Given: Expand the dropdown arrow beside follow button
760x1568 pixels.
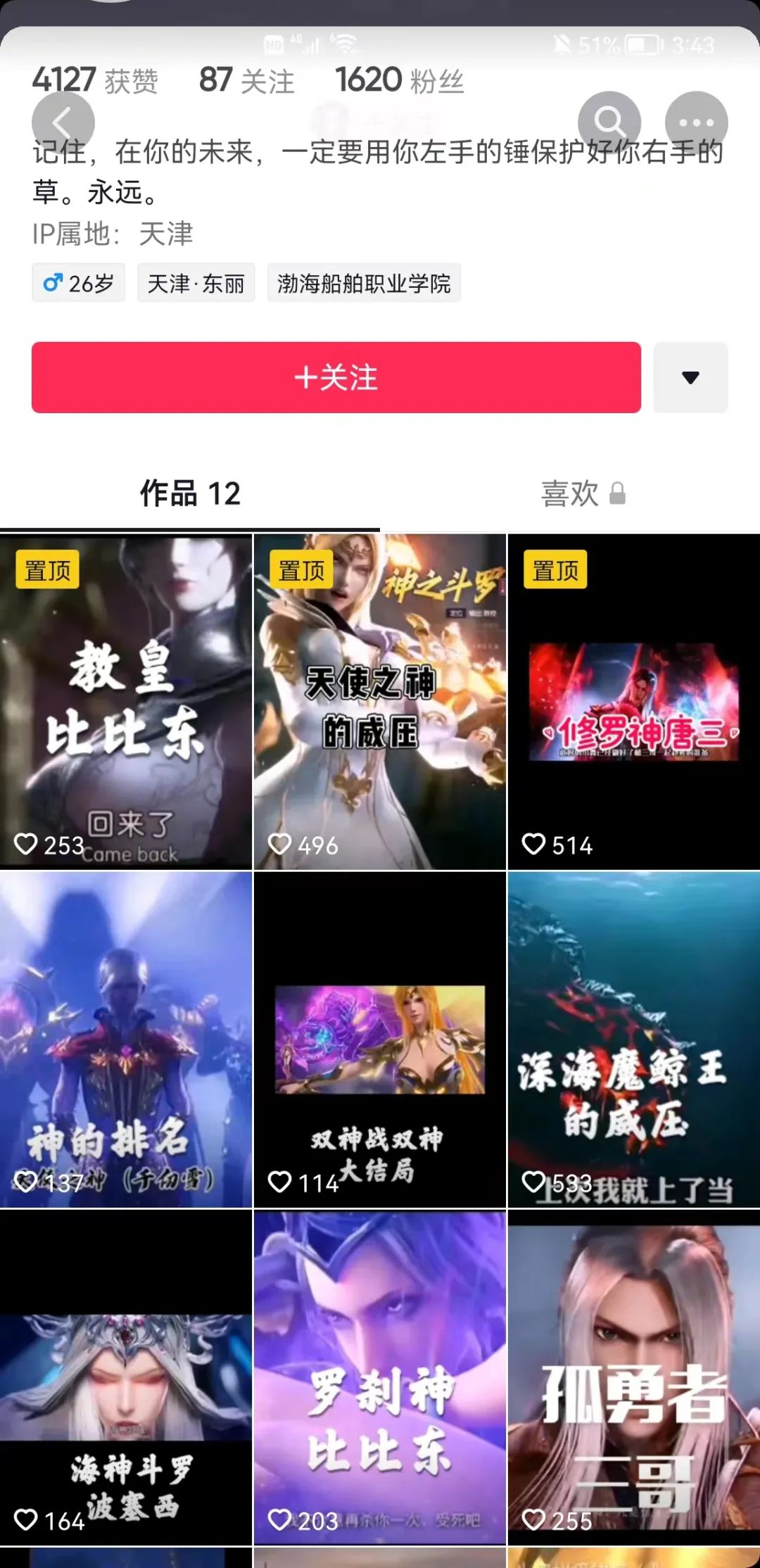Looking at the screenshot, I should click(690, 378).
